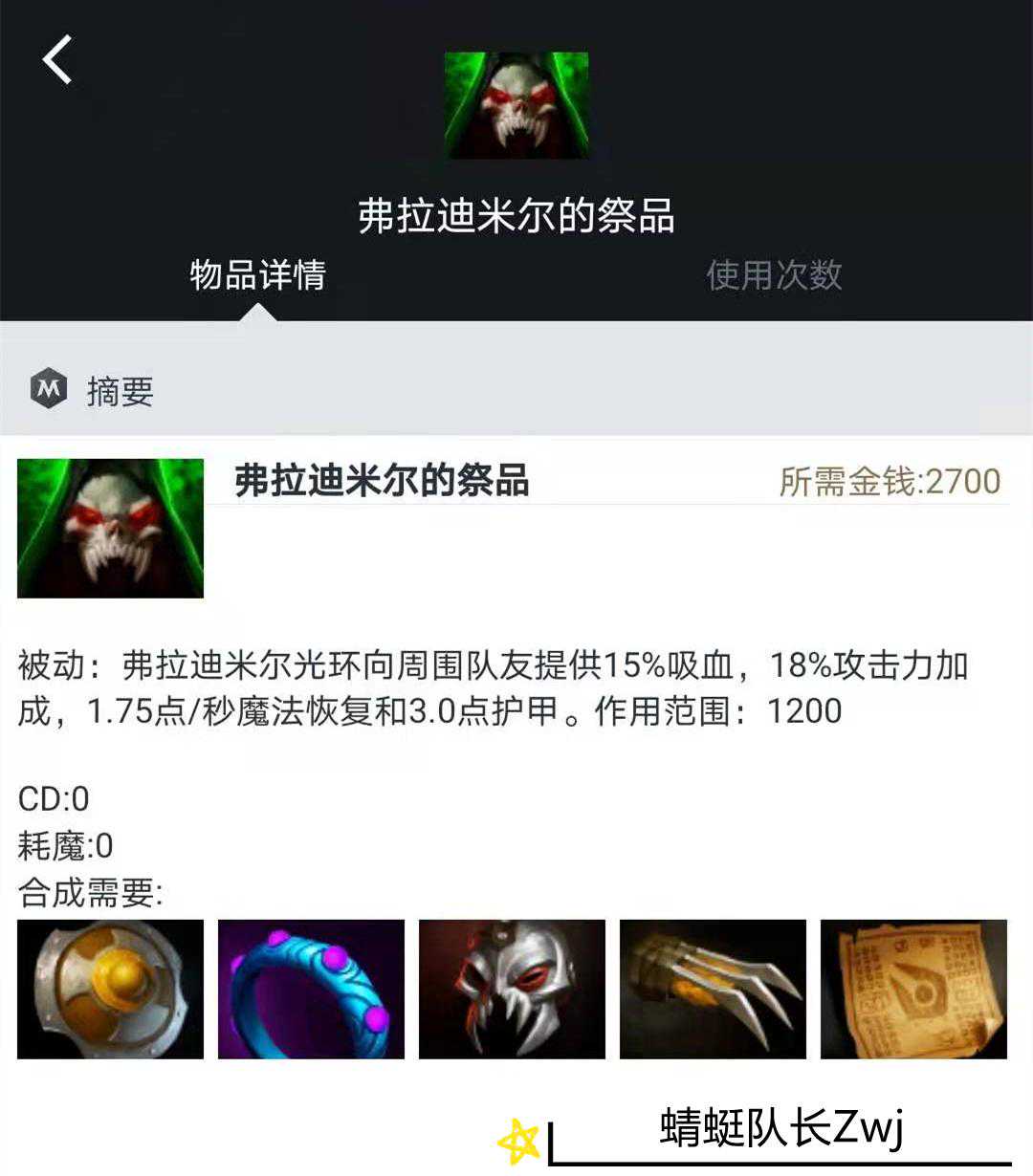Open the shield component item
This screenshot has height=1176, width=1033.
pyautogui.click(x=110, y=989)
